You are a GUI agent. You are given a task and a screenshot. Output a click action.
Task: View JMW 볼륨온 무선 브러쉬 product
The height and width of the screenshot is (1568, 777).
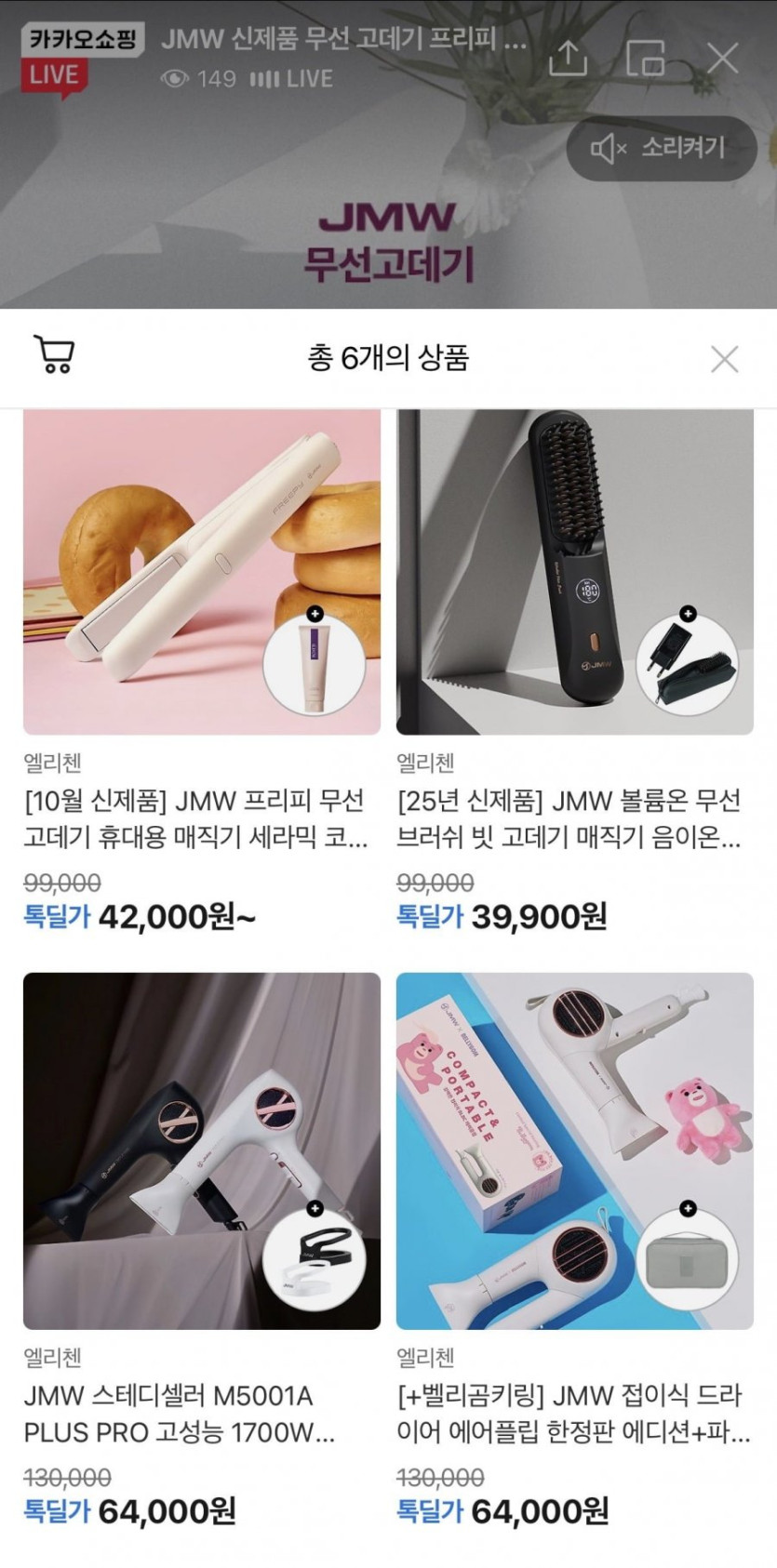(x=575, y=572)
